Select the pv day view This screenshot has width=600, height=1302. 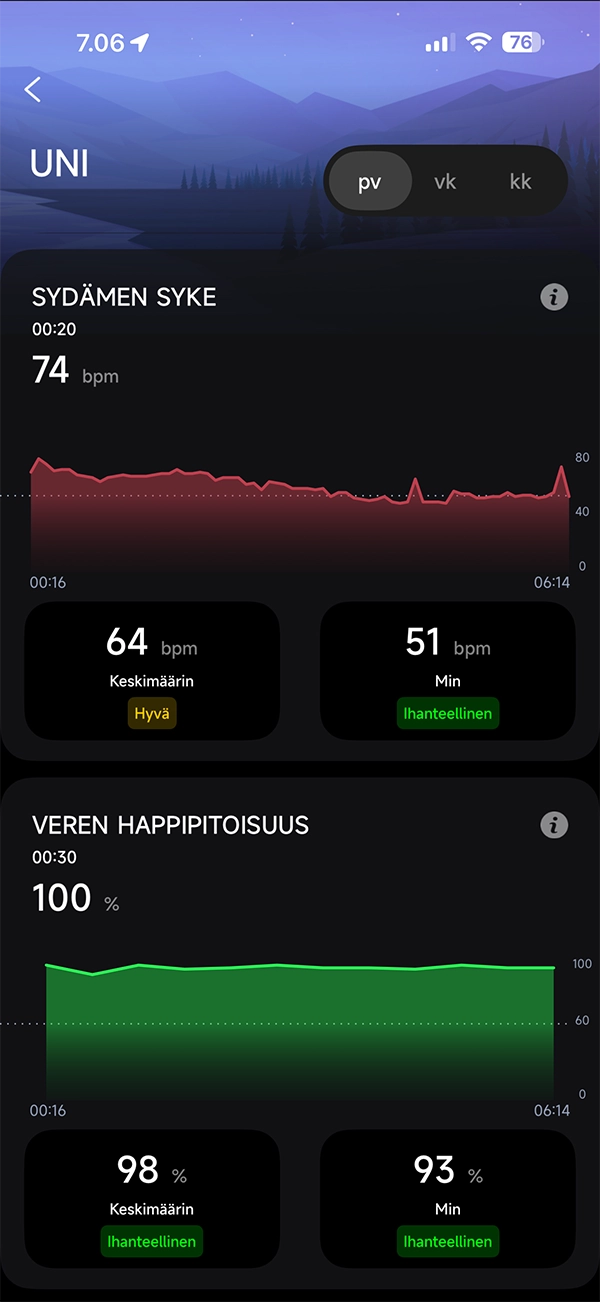click(370, 182)
